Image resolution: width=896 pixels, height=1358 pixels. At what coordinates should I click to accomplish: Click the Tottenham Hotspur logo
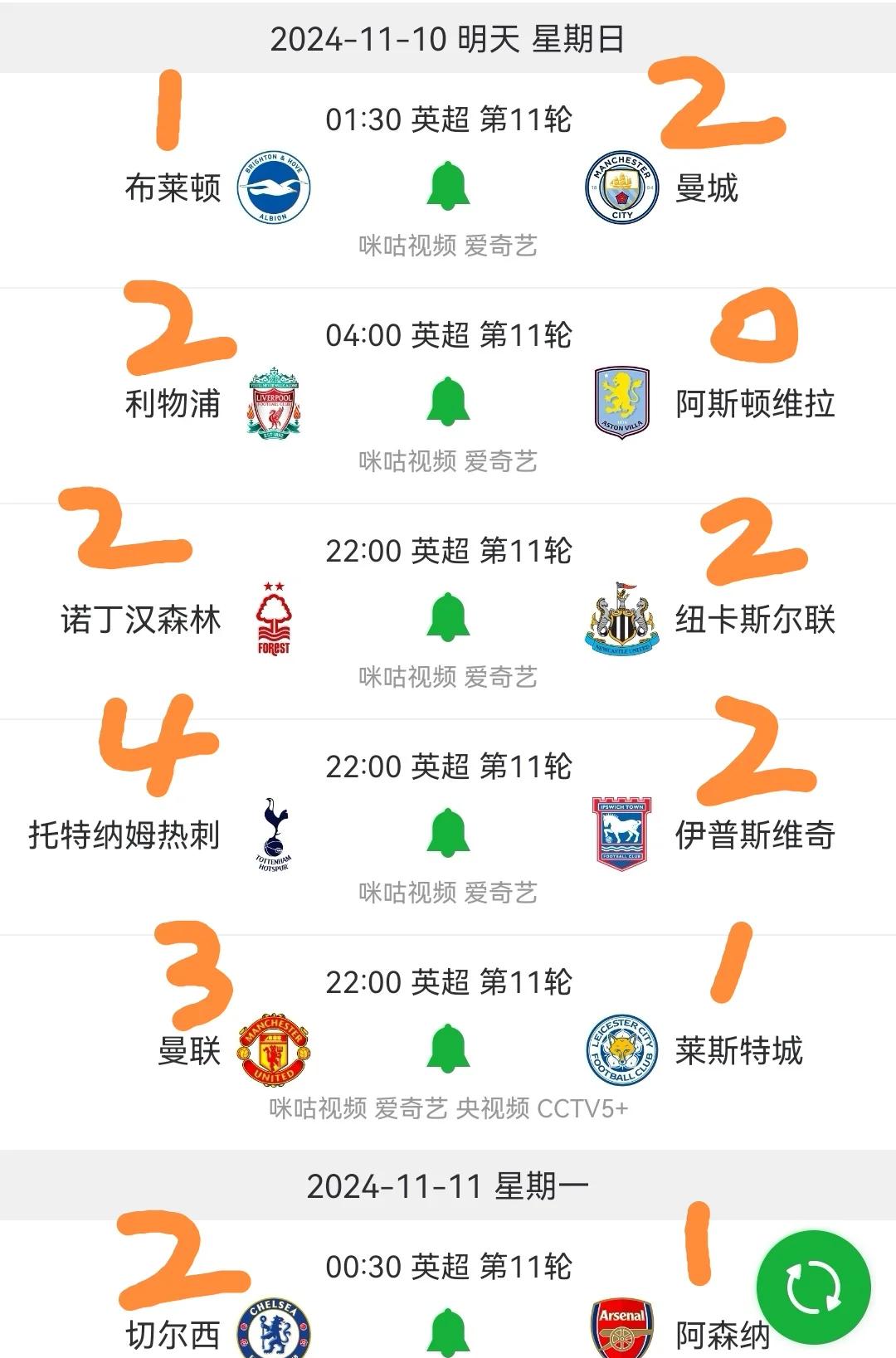coord(274,832)
